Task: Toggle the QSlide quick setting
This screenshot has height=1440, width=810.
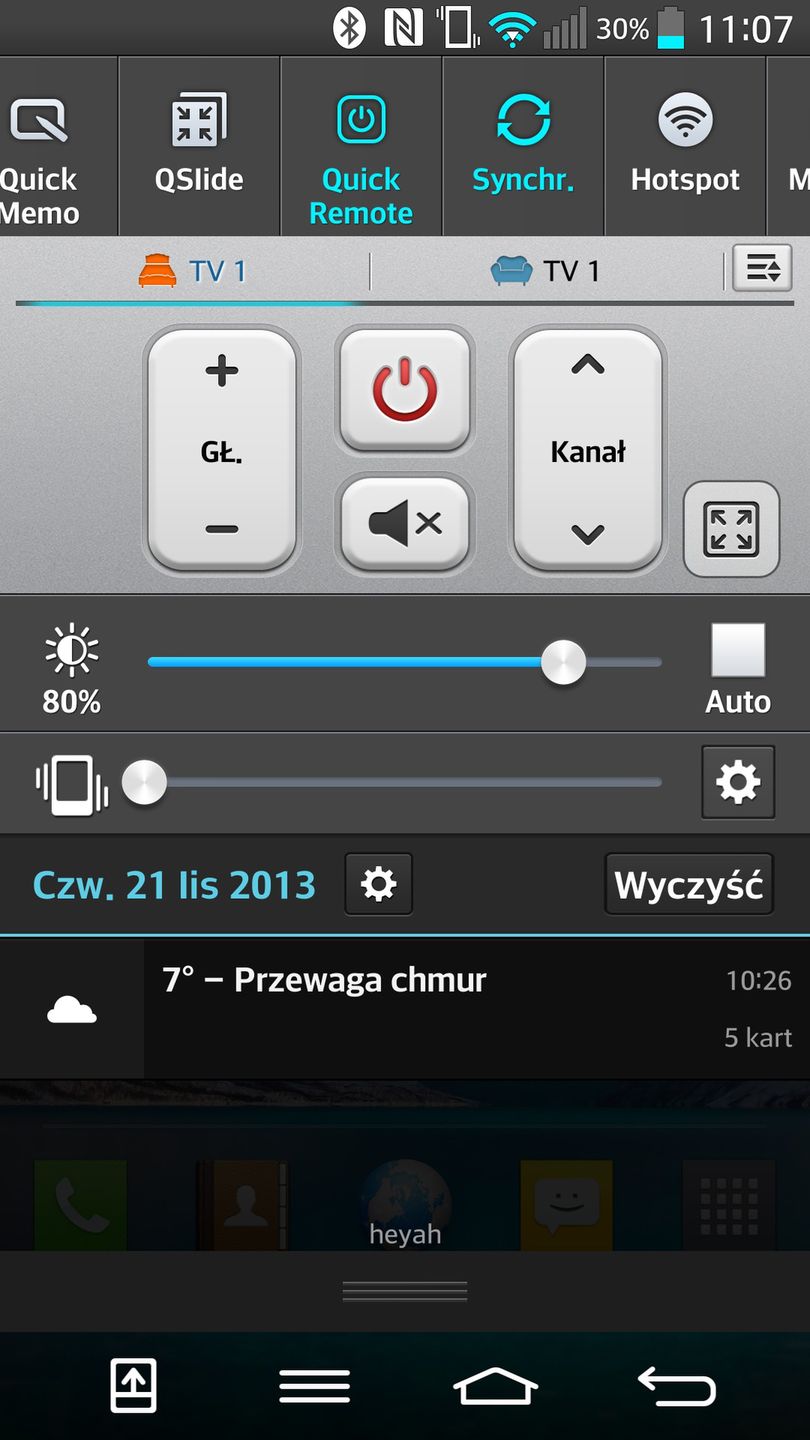Action: (199, 147)
